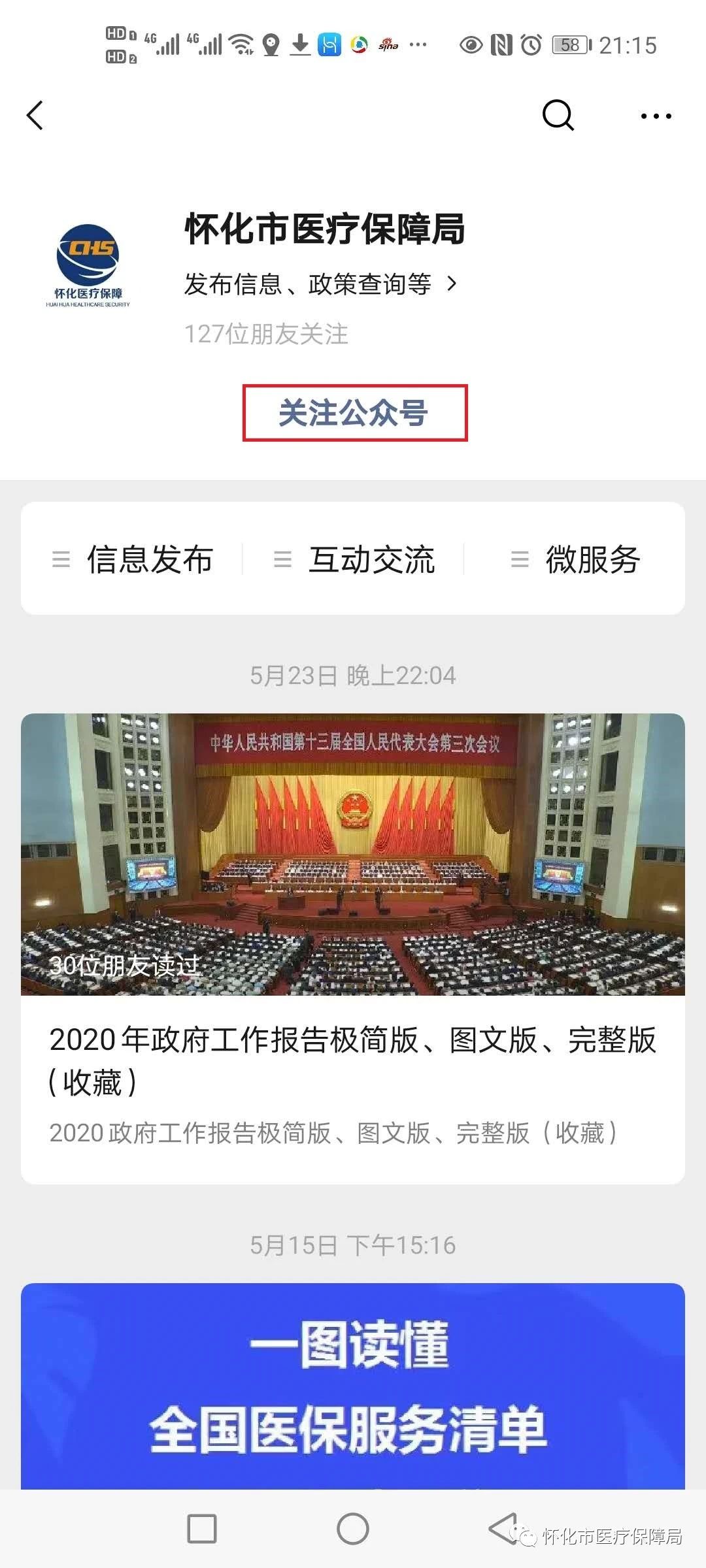
Task: Go back using the top-left arrow
Action: pos(35,116)
